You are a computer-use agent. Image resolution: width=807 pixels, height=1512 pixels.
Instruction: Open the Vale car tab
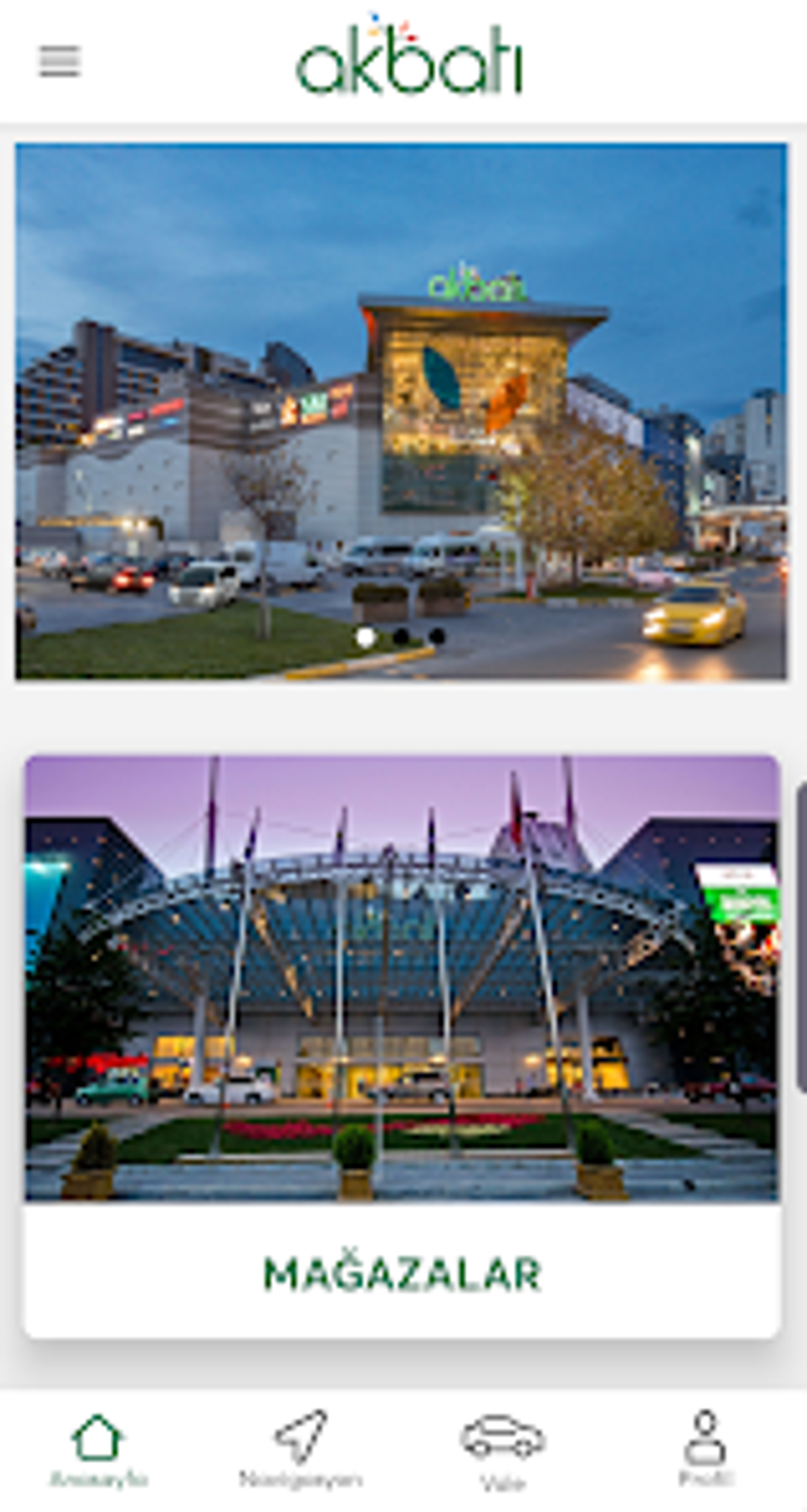tap(503, 1453)
